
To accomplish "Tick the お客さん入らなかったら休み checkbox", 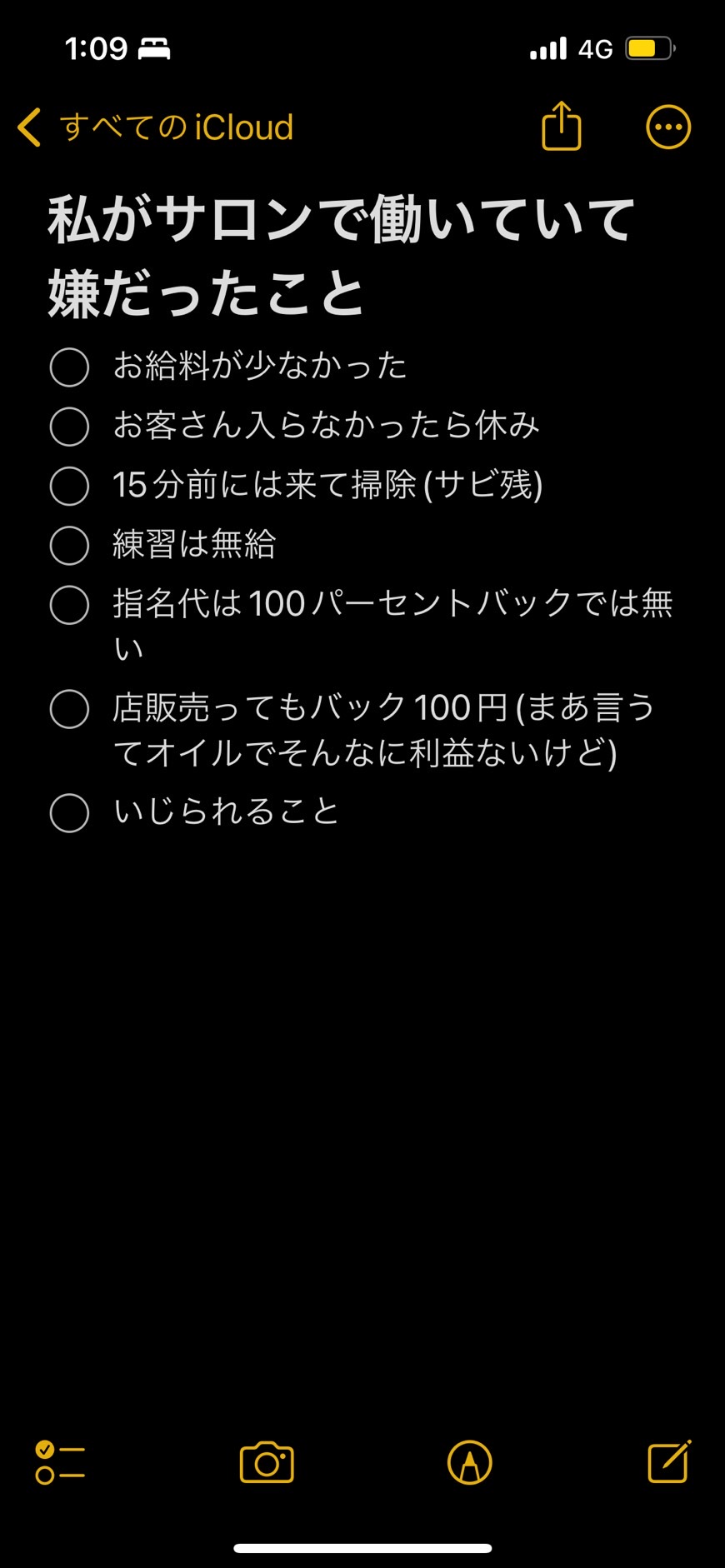I will tap(69, 427).
